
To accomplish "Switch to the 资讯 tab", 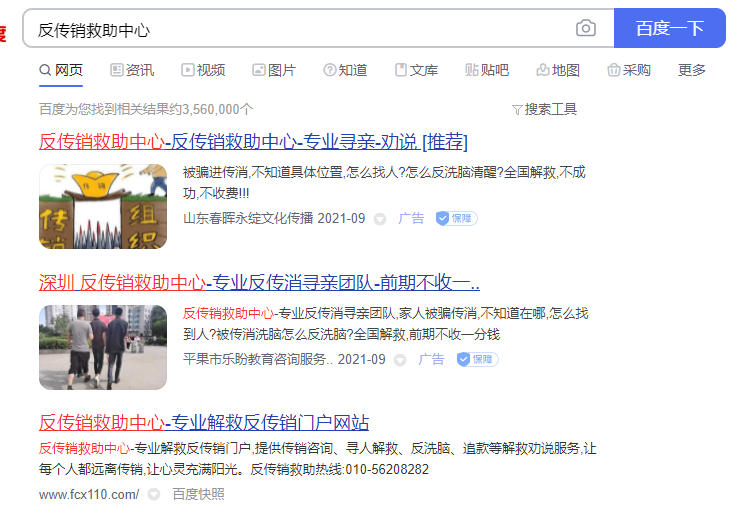I will pyautogui.click(x=132, y=70).
